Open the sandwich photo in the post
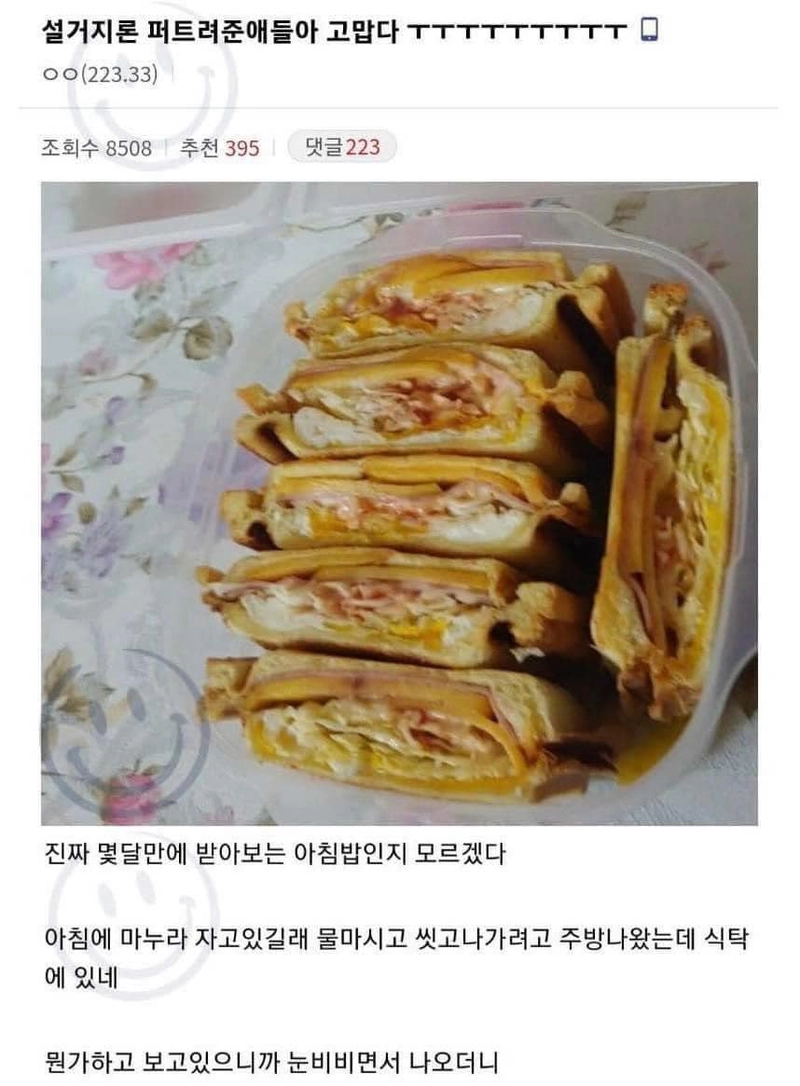Screen dimensions: 800x1086 pos(399,503)
